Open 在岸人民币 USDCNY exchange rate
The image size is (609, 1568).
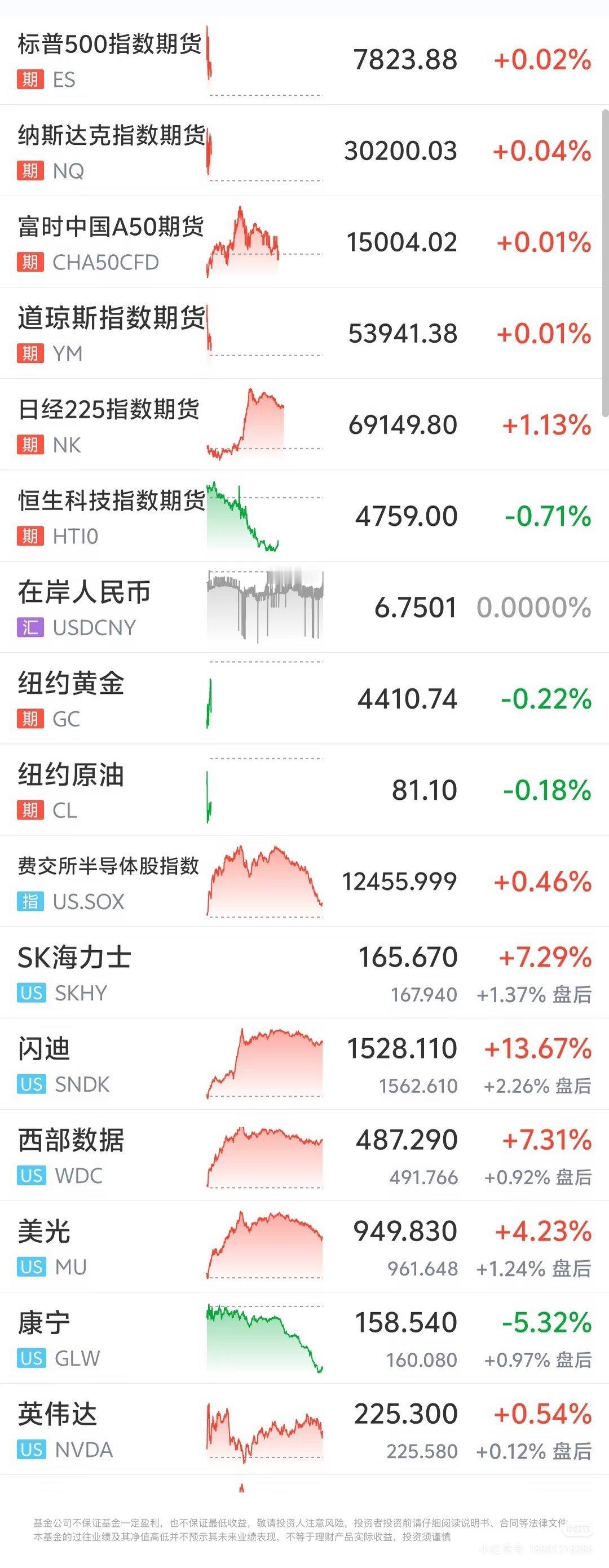click(x=304, y=607)
